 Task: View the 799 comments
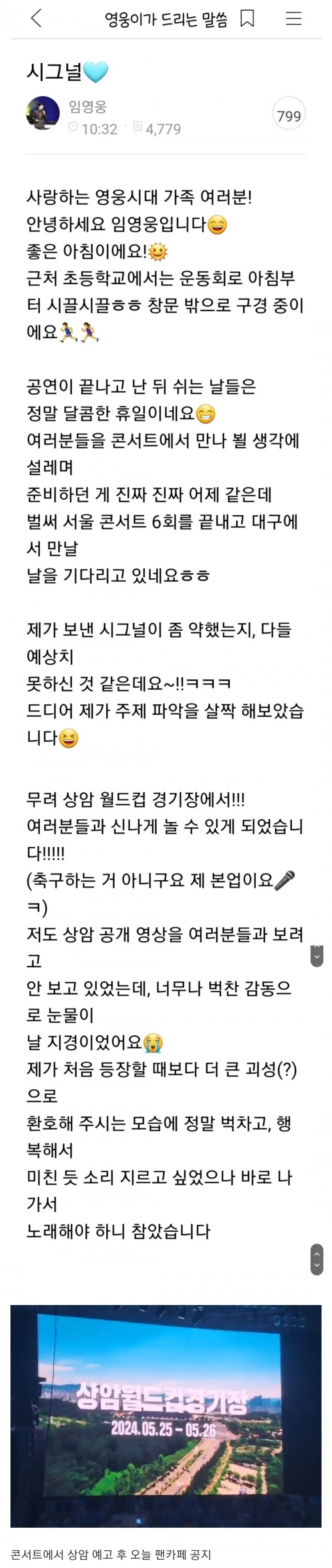(288, 115)
